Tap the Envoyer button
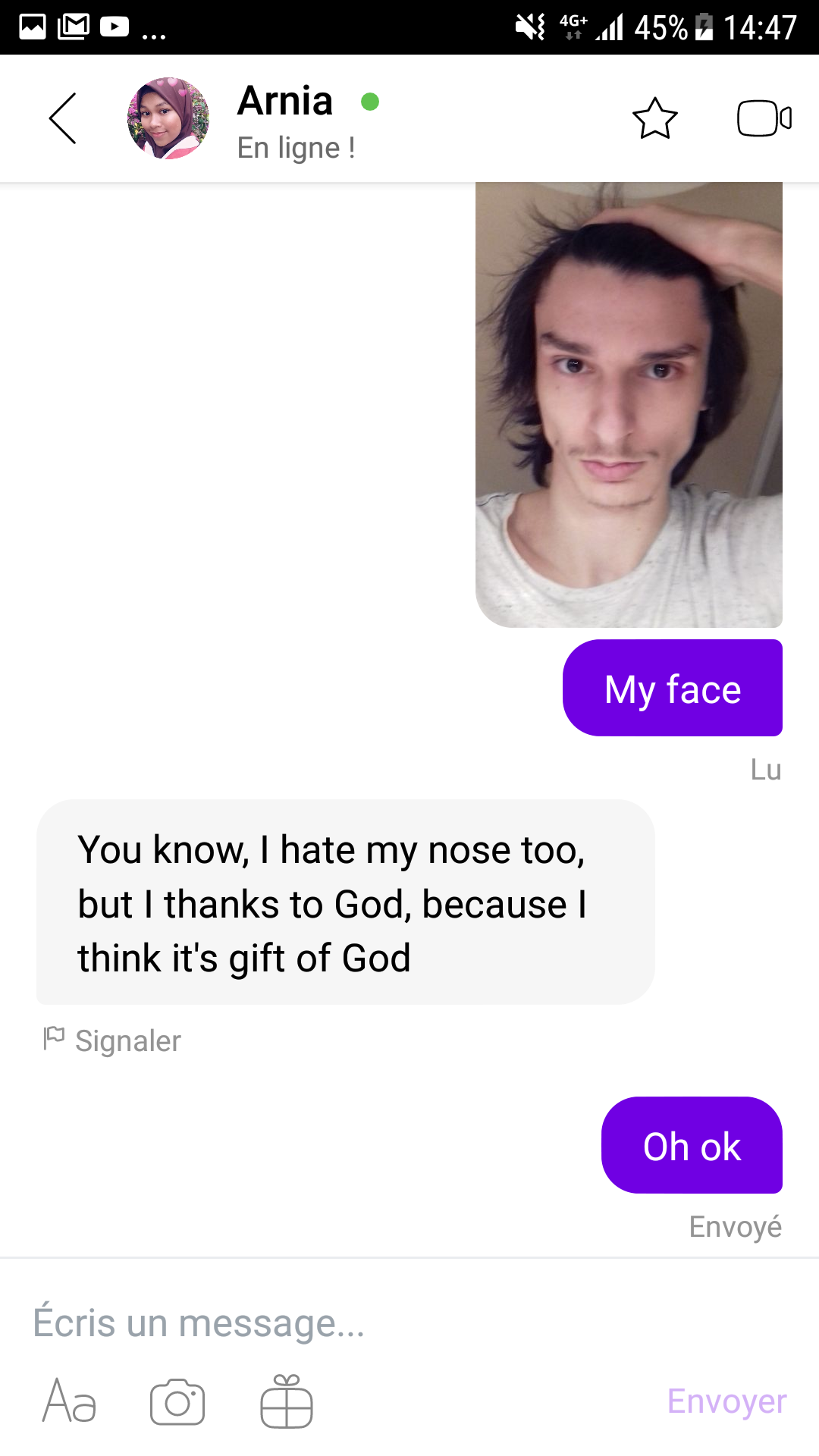Screen dimensions: 819x1456 (x=726, y=1401)
